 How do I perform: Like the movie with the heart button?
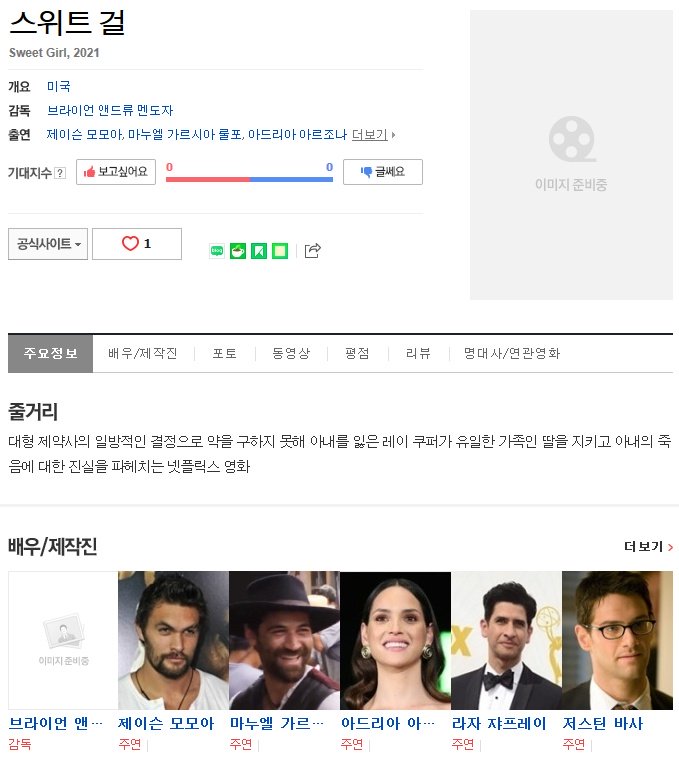[x=136, y=244]
